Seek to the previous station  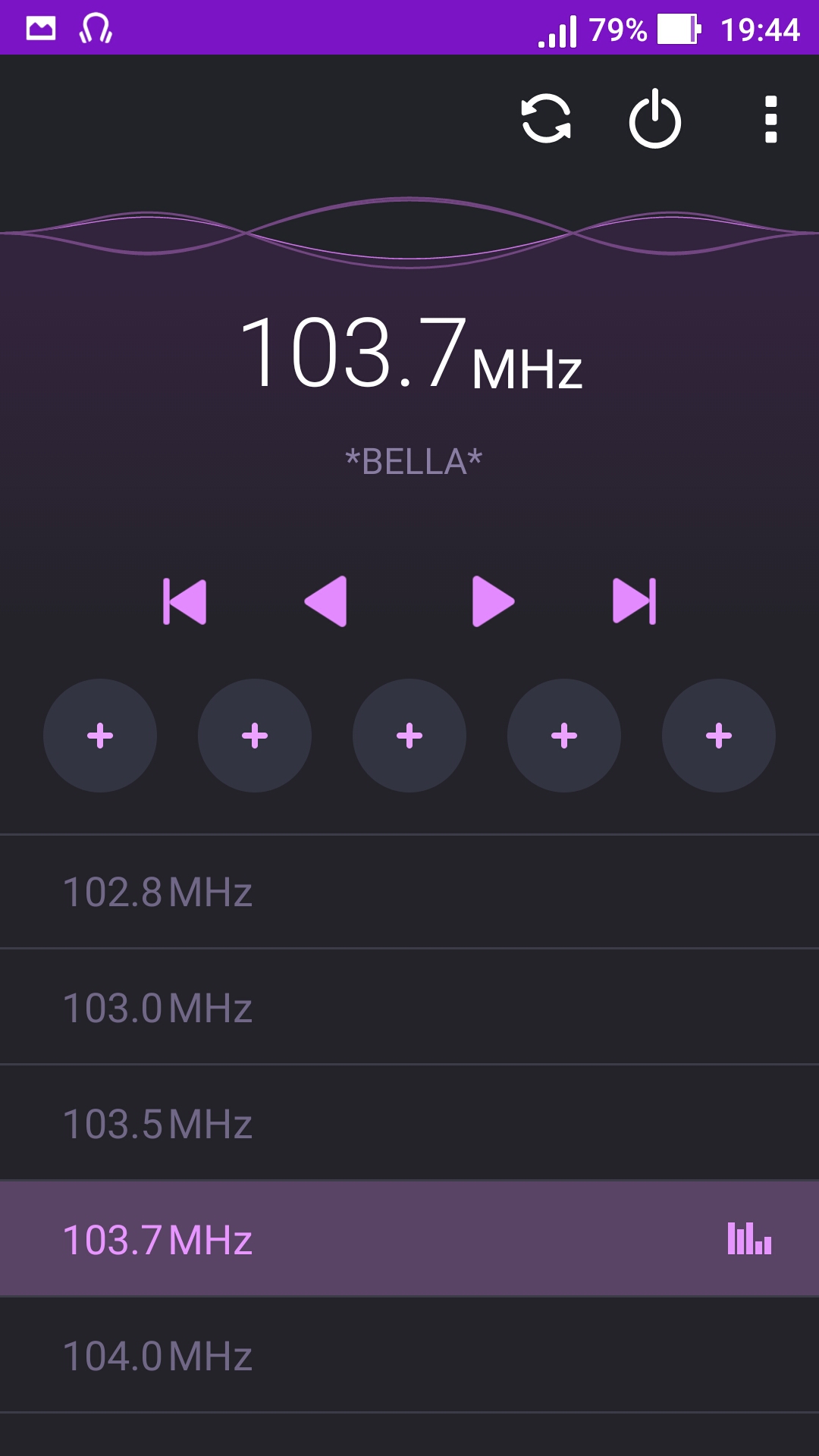tap(184, 601)
